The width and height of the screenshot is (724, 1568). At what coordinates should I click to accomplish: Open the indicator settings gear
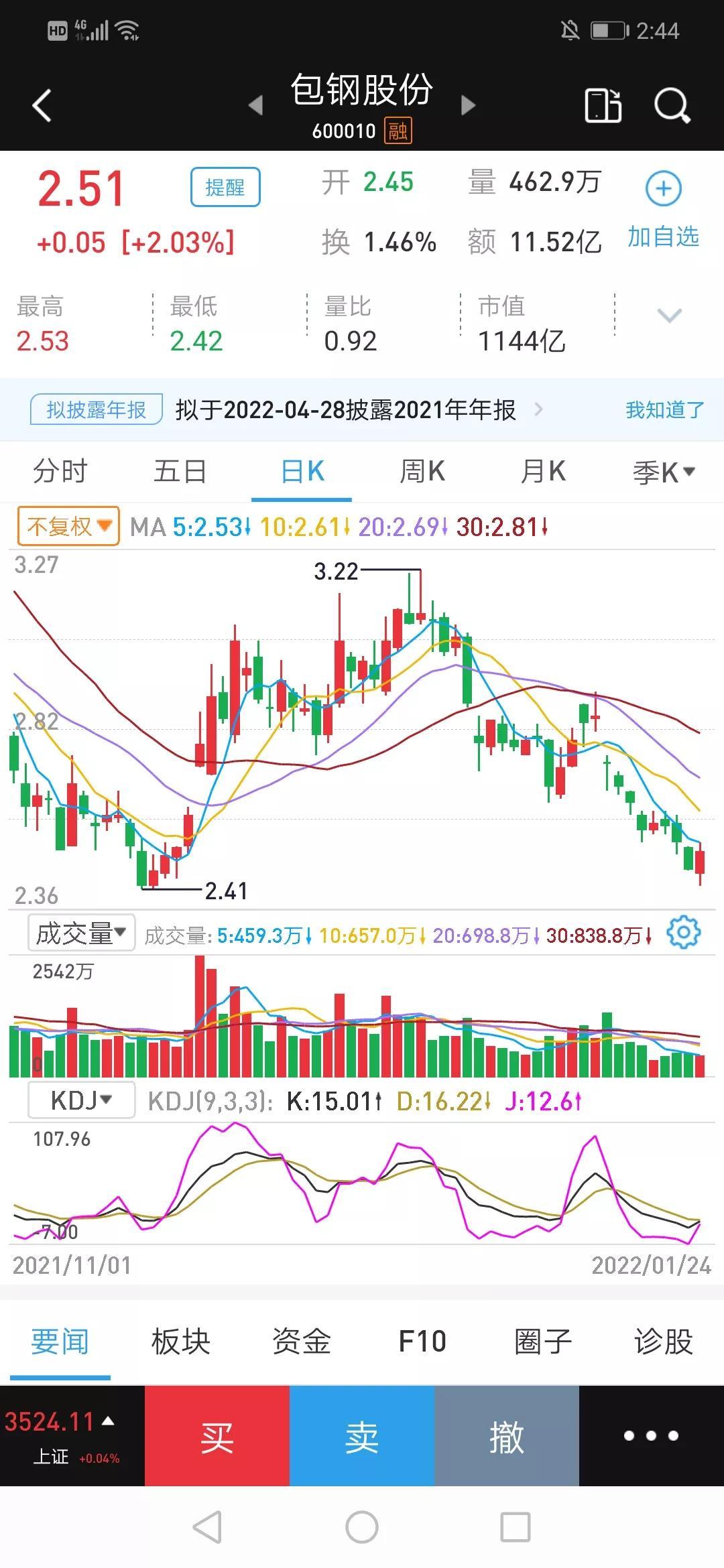(683, 933)
